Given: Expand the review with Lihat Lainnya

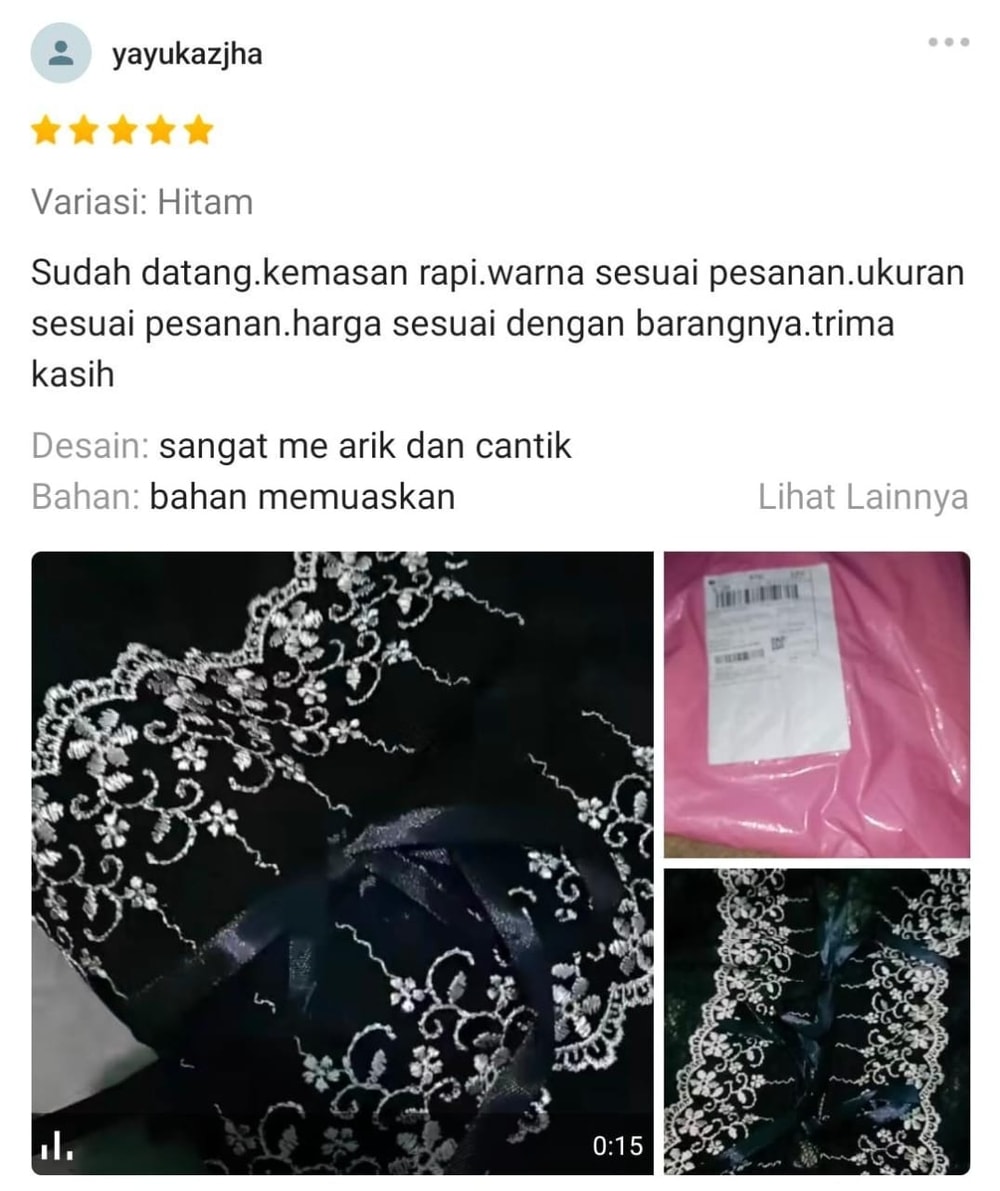Looking at the screenshot, I should 862,497.
